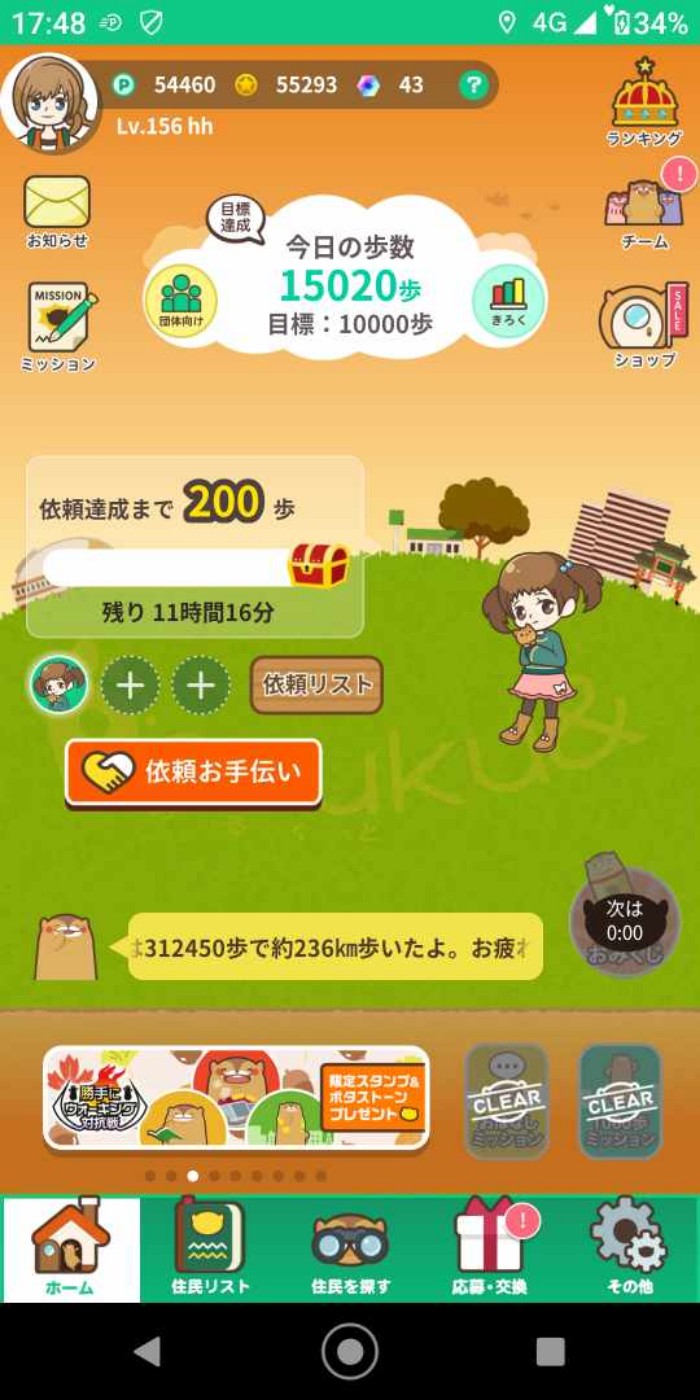Open the 応募・交換 tab
Viewport: 700px width, 1400px height.
tap(489, 1250)
